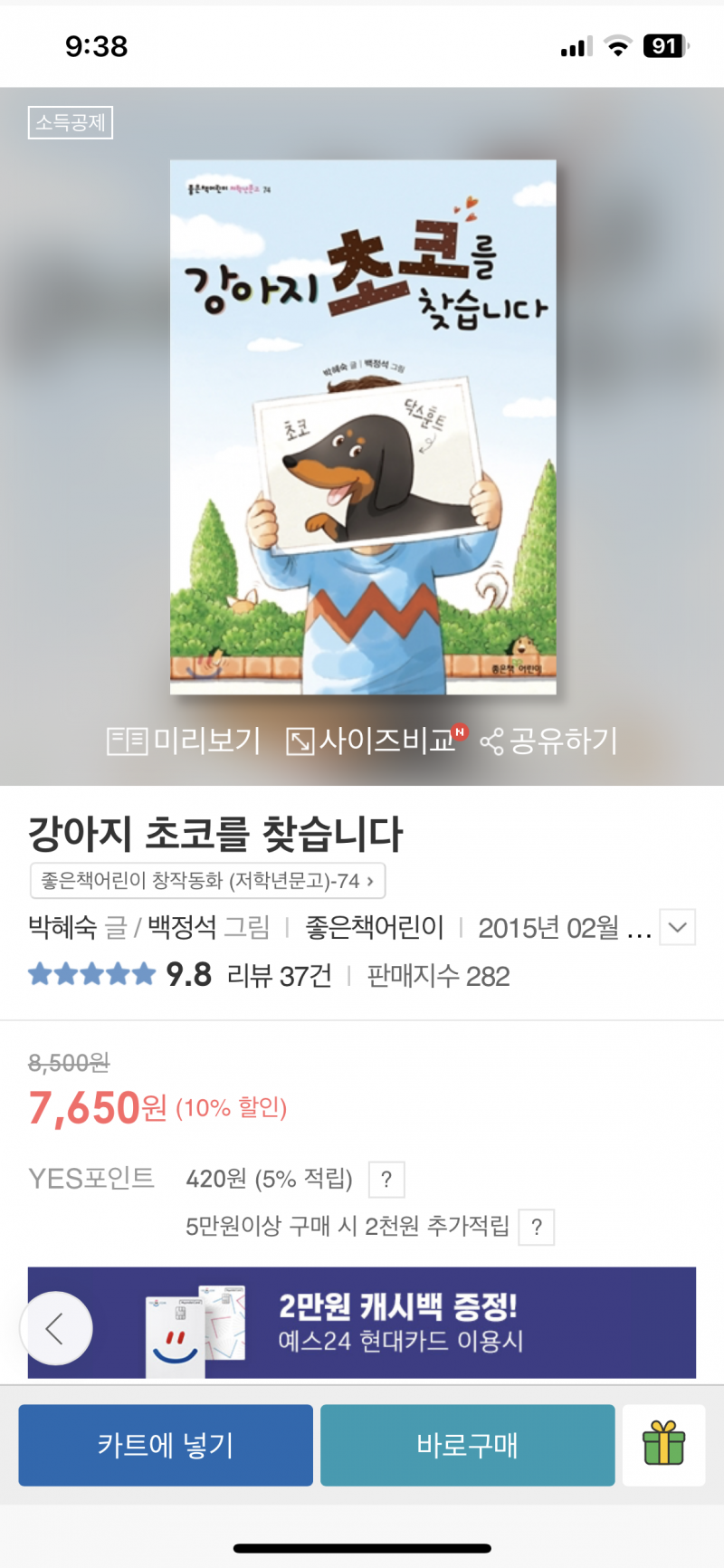
Task: Show help for 2천원 추가적립
Action: [x=537, y=1228]
